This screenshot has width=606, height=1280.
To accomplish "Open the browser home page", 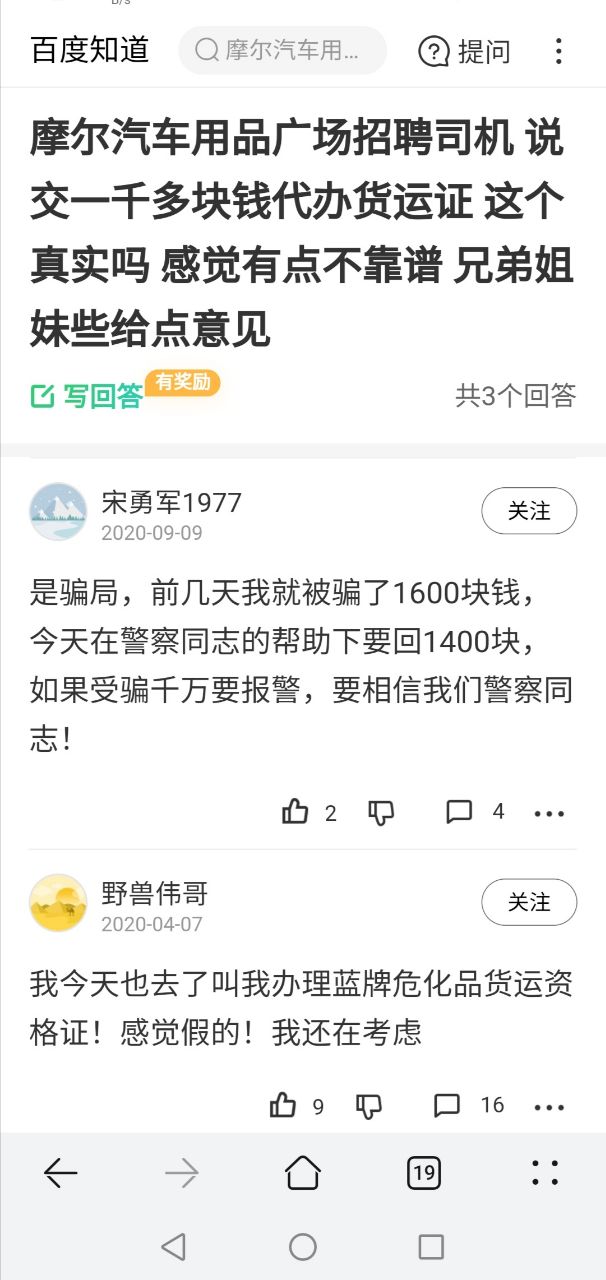I will [303, 1173].
